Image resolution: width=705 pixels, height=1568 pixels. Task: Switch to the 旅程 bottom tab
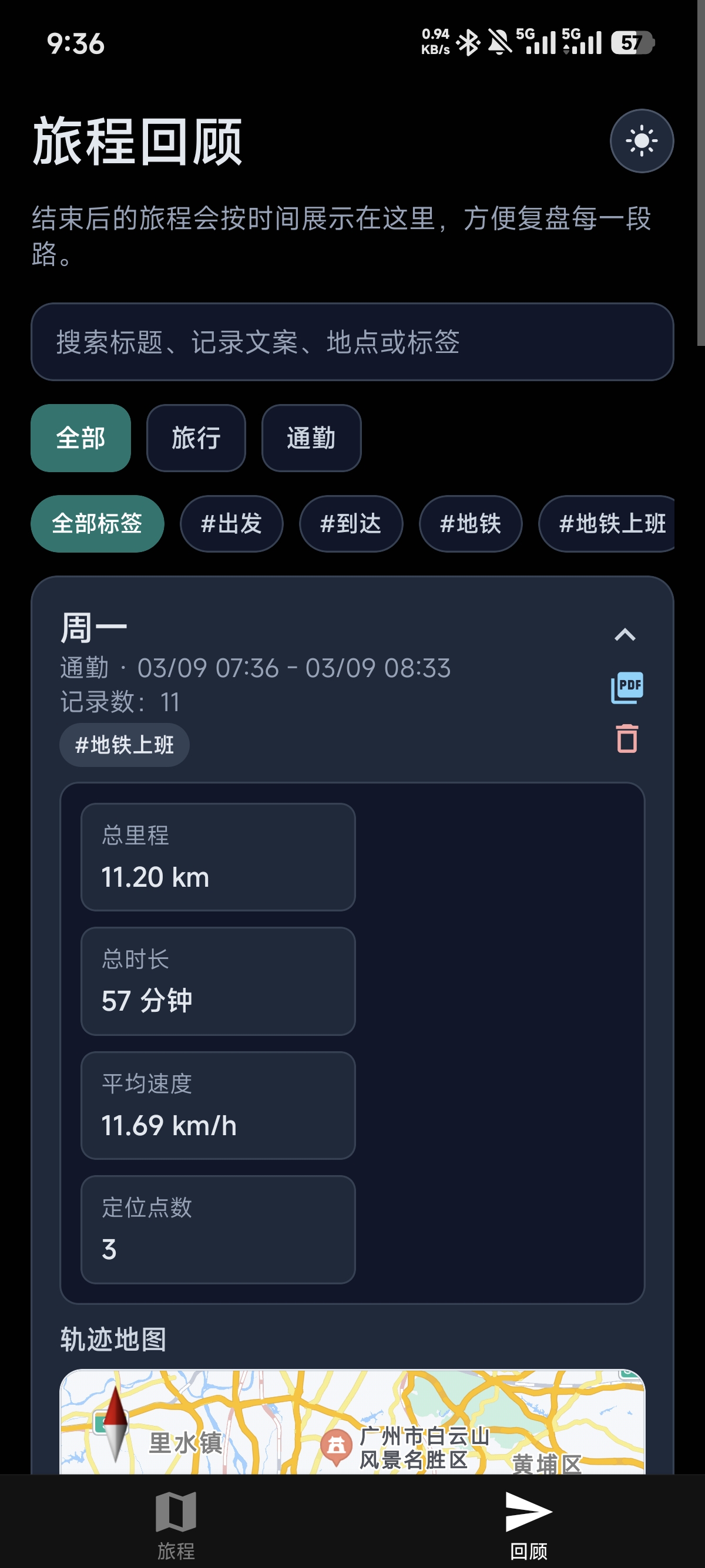(176, 1522)
